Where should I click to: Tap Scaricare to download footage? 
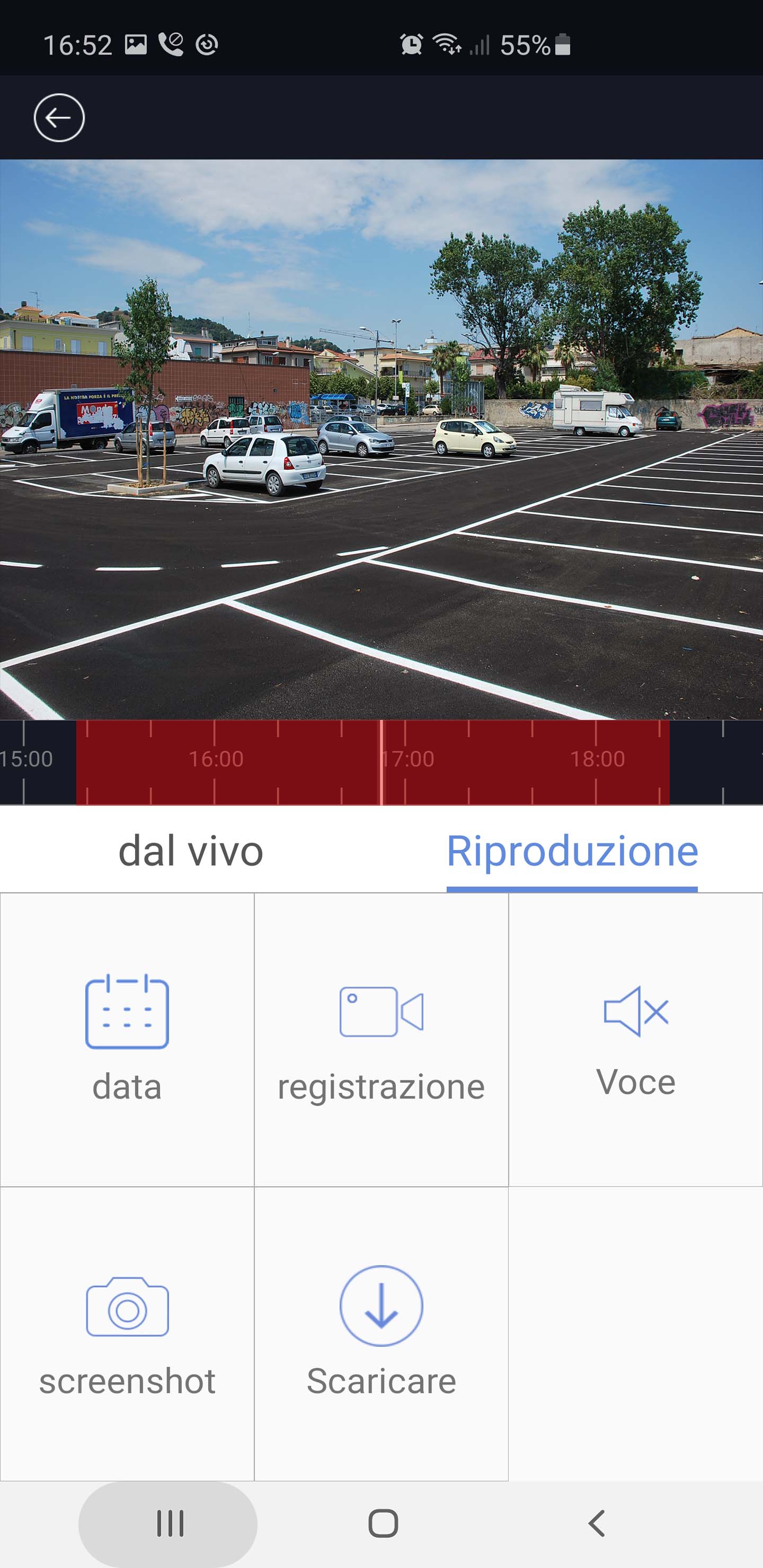pyautogui.click(x=381, y=1333)
